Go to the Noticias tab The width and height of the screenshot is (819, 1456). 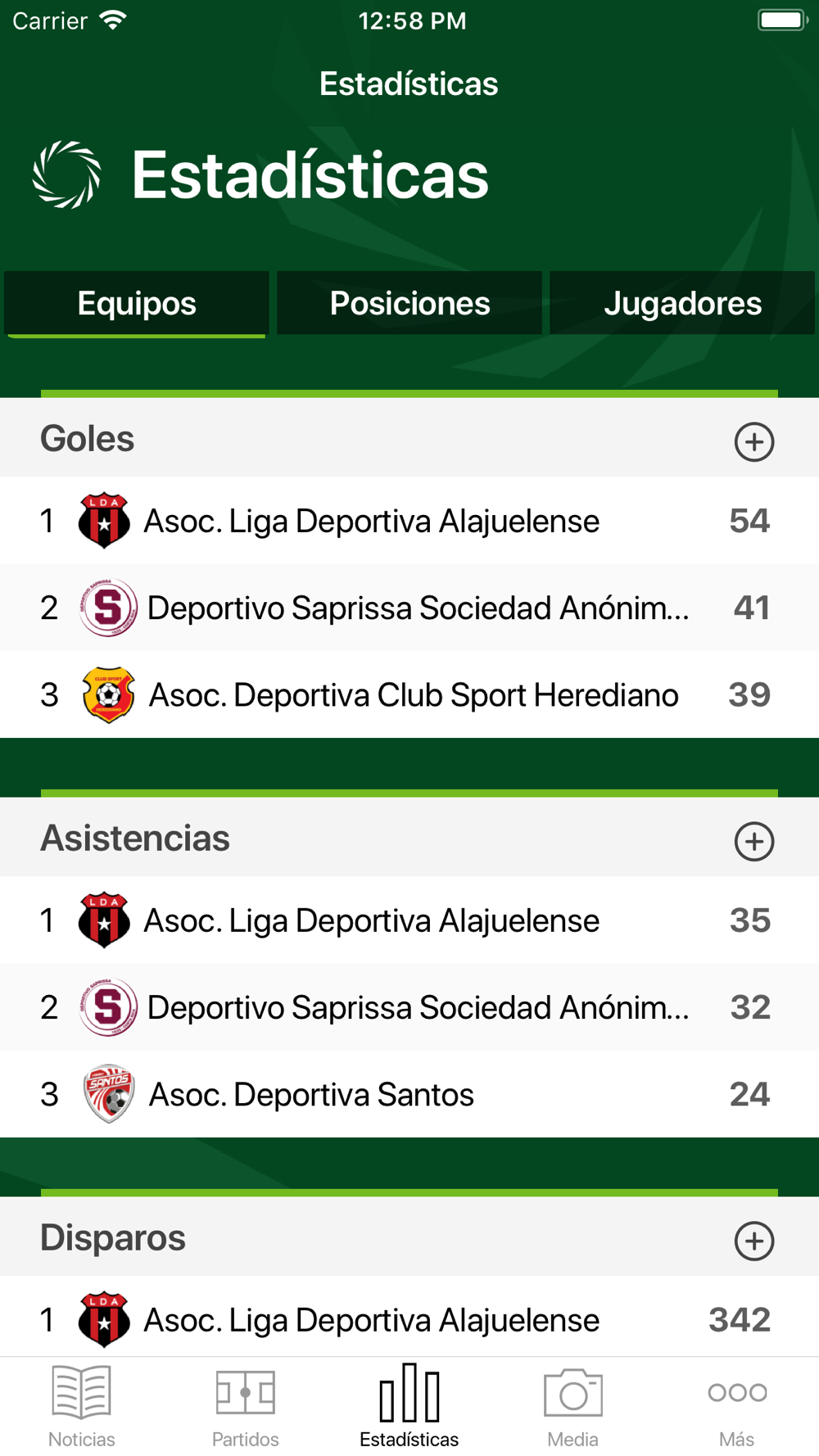point(82,1406)
